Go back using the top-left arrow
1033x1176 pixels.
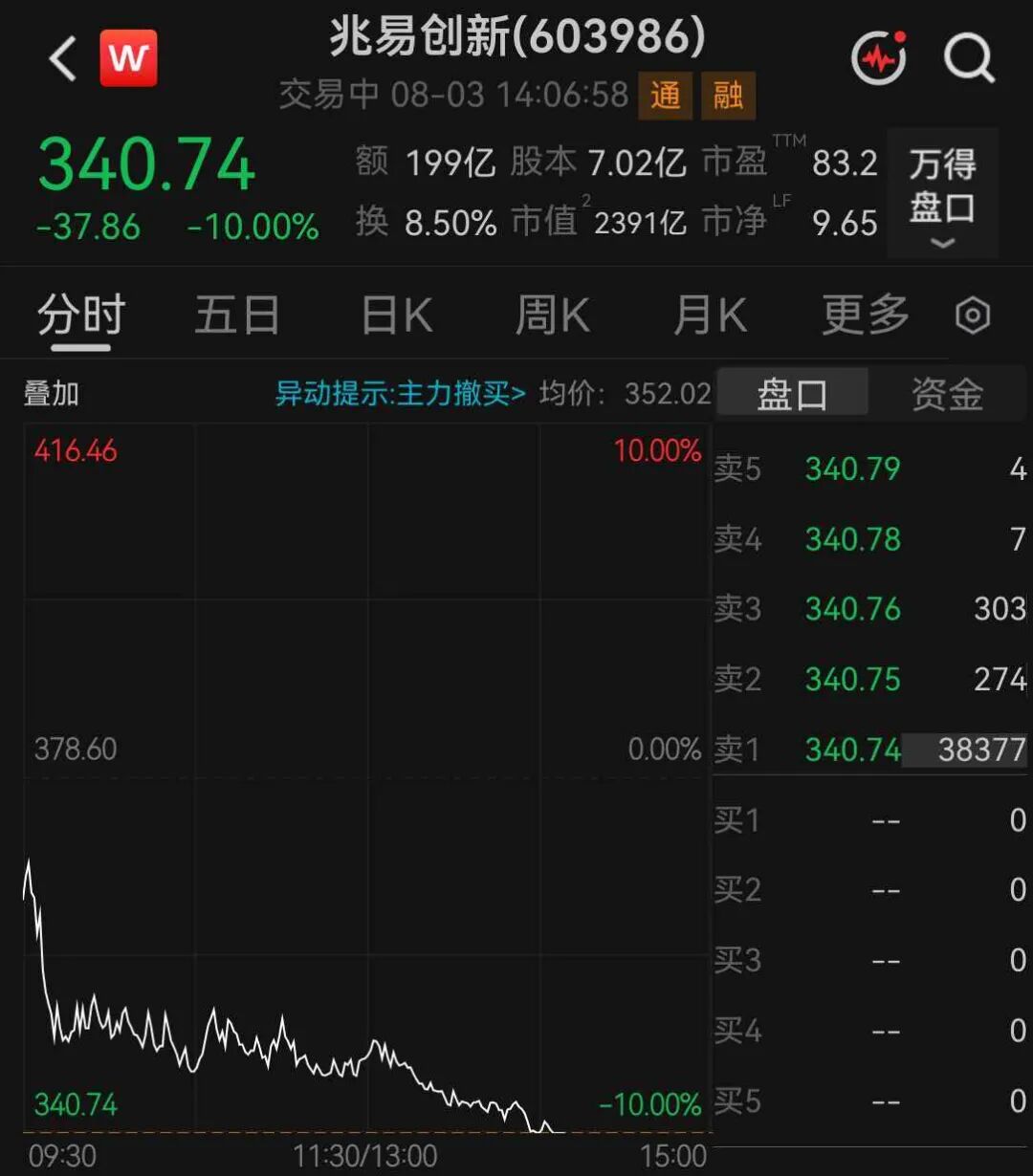tap(63, 59)
